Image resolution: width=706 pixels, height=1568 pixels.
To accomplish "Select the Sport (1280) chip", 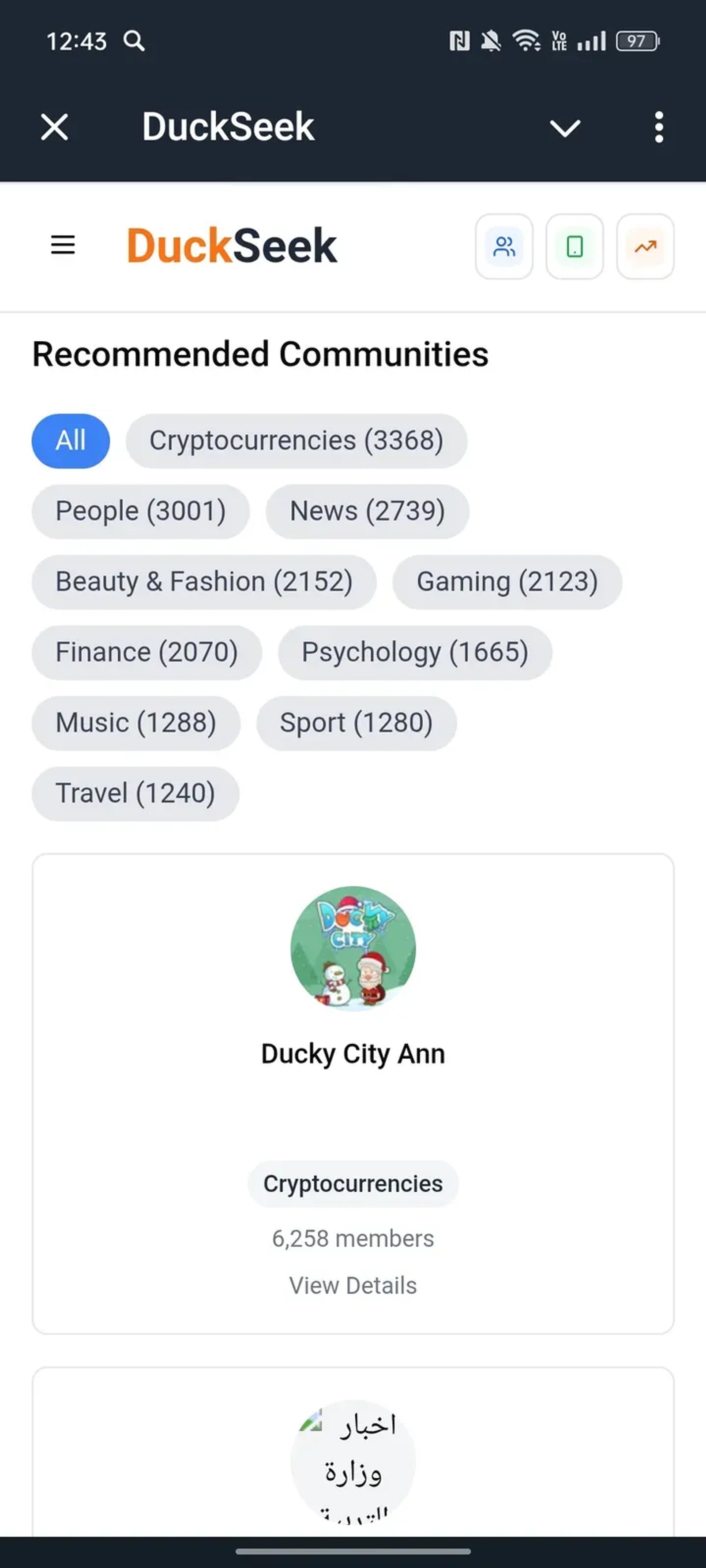I will coord(357,723).
